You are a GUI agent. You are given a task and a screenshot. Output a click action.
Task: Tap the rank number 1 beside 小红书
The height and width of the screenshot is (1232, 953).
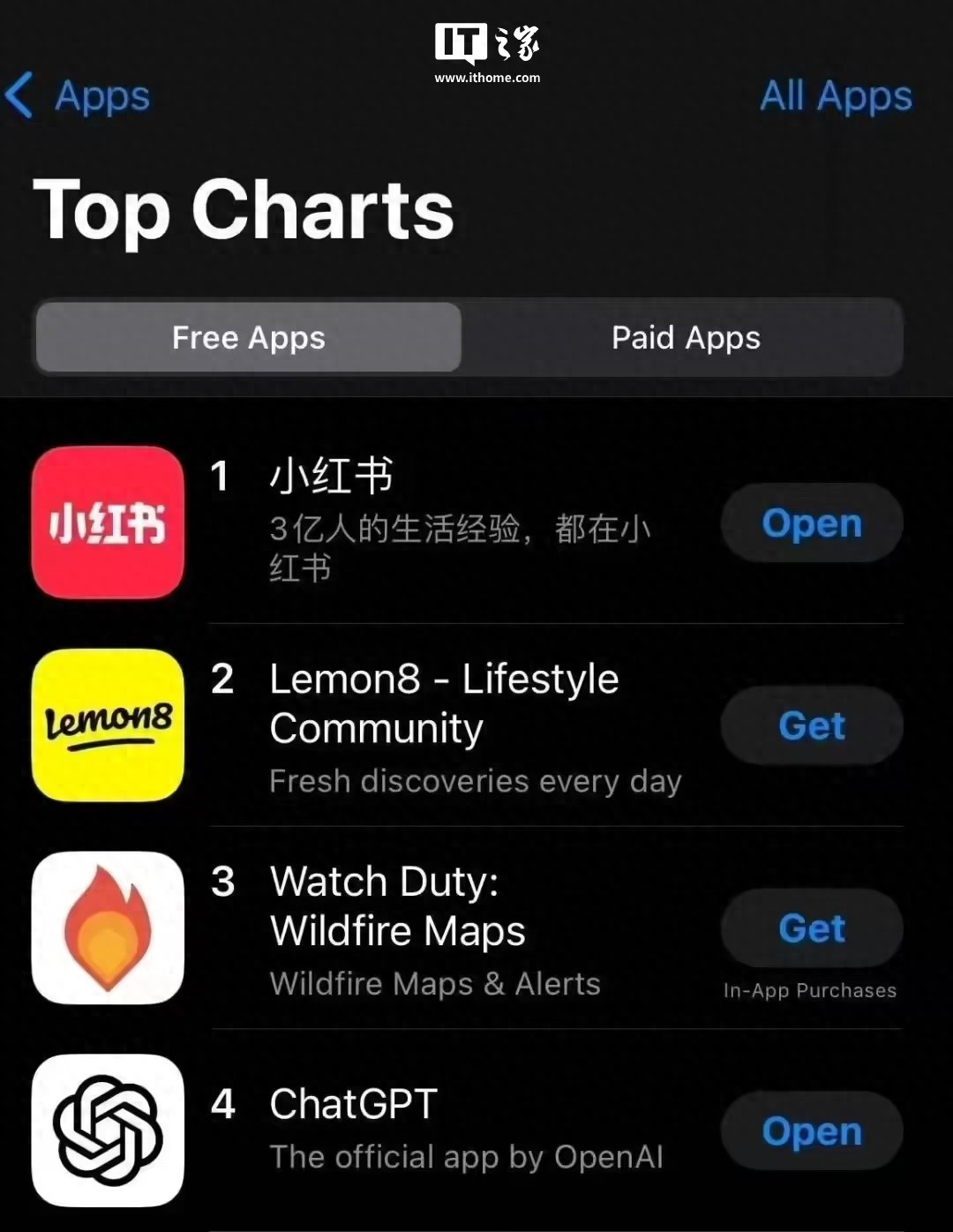pos(220,477)
